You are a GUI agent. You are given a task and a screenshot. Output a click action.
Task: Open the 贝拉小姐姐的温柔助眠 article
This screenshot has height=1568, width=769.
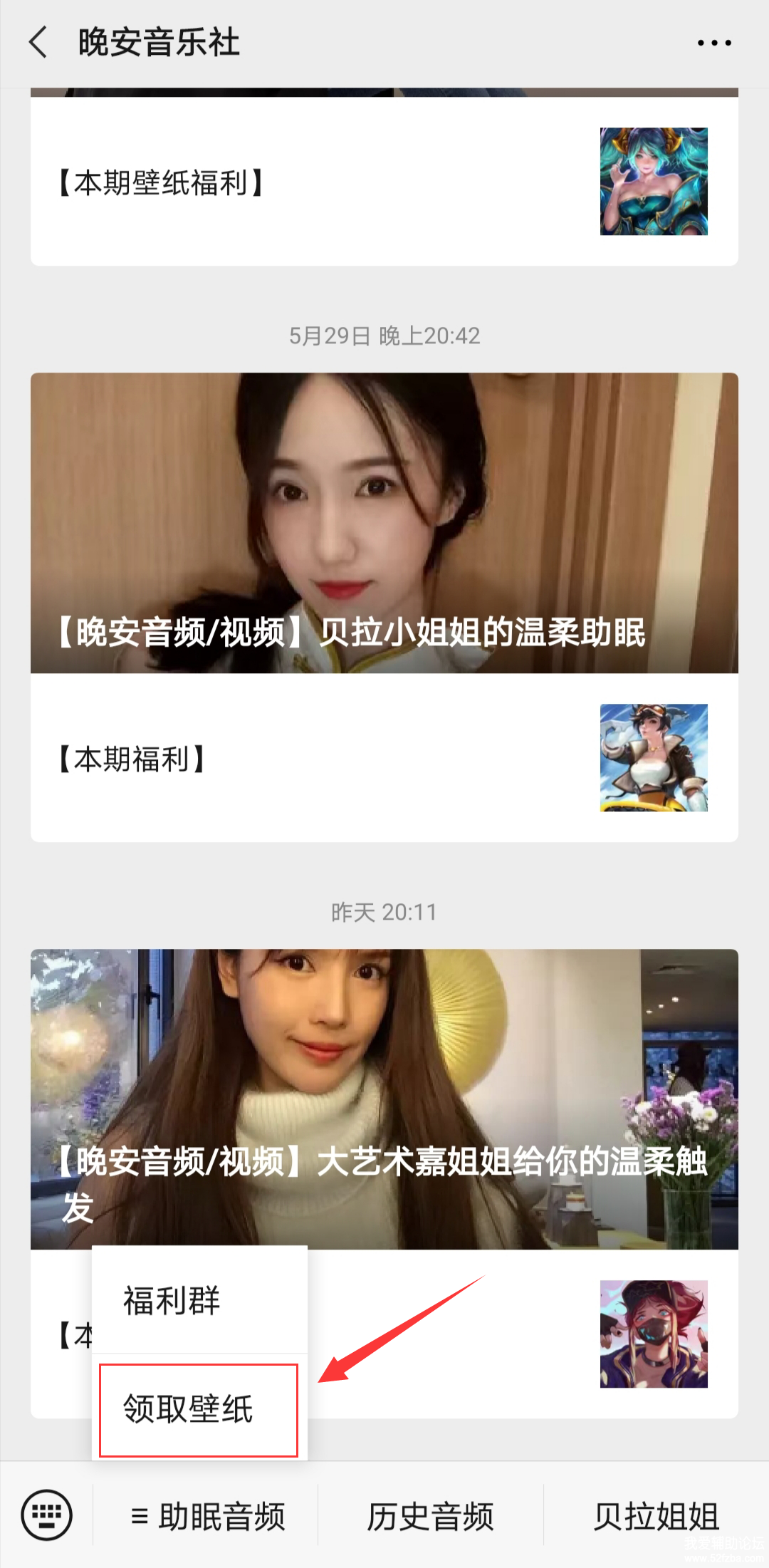pyautogui.click(x=384, y=523)
